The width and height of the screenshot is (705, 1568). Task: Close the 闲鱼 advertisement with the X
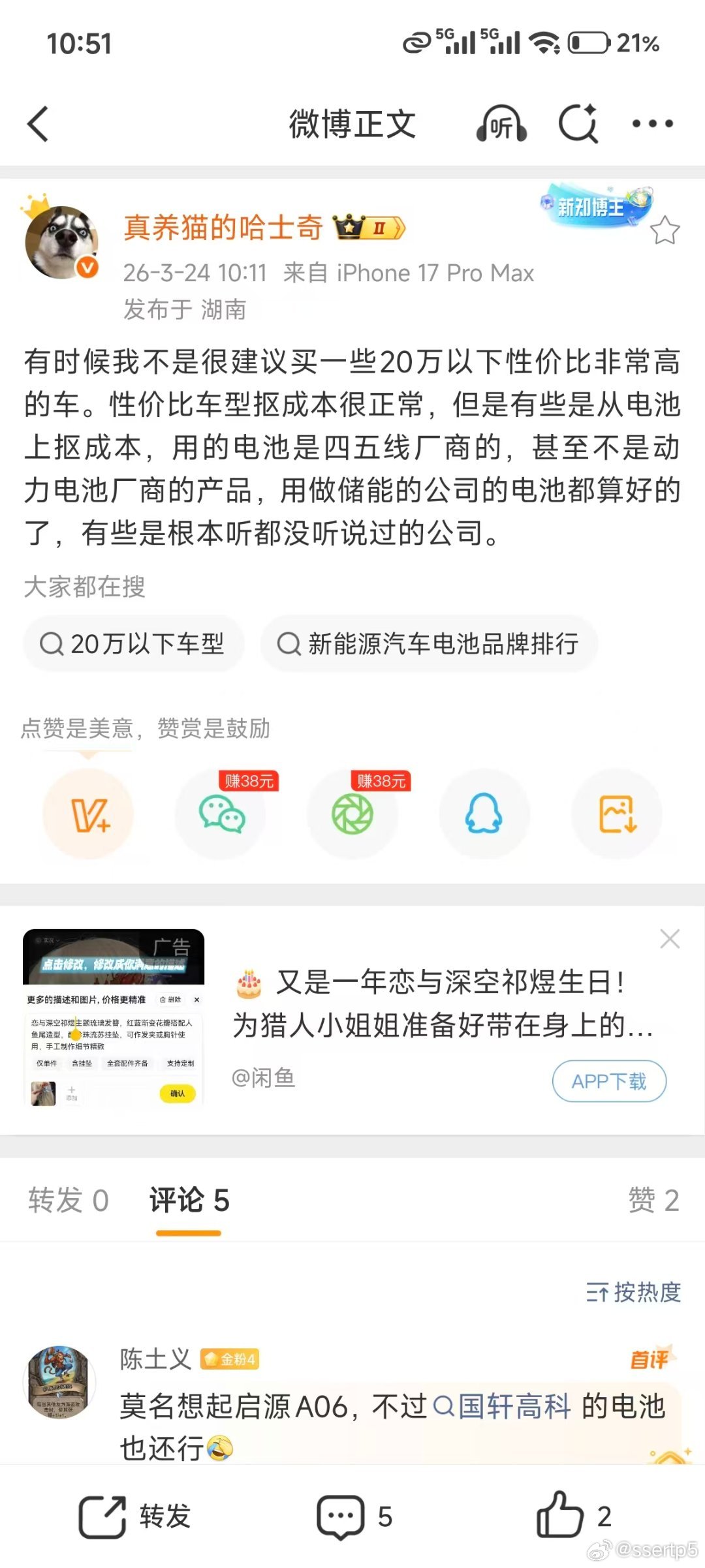tap(670, 939)
